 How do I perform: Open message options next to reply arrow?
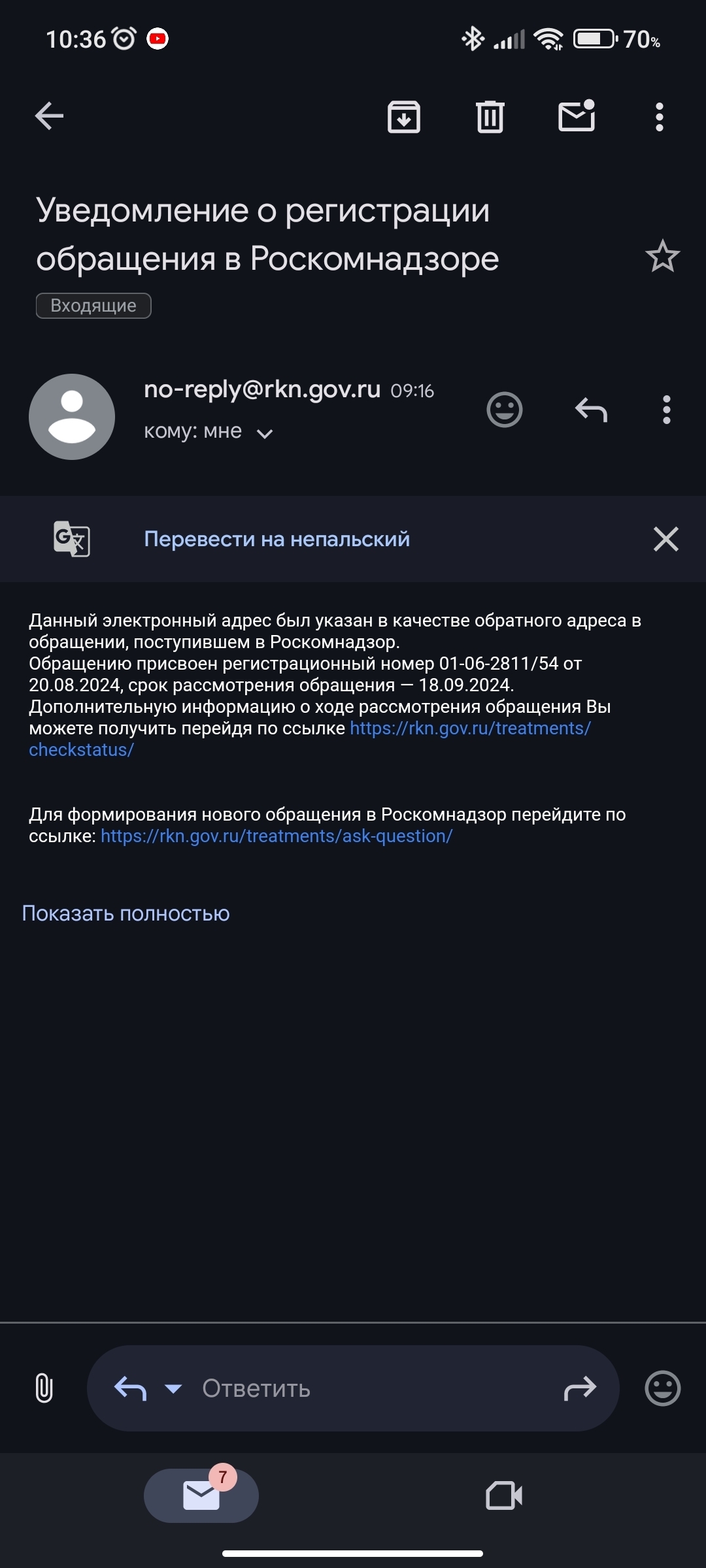[x=667, y=410]
